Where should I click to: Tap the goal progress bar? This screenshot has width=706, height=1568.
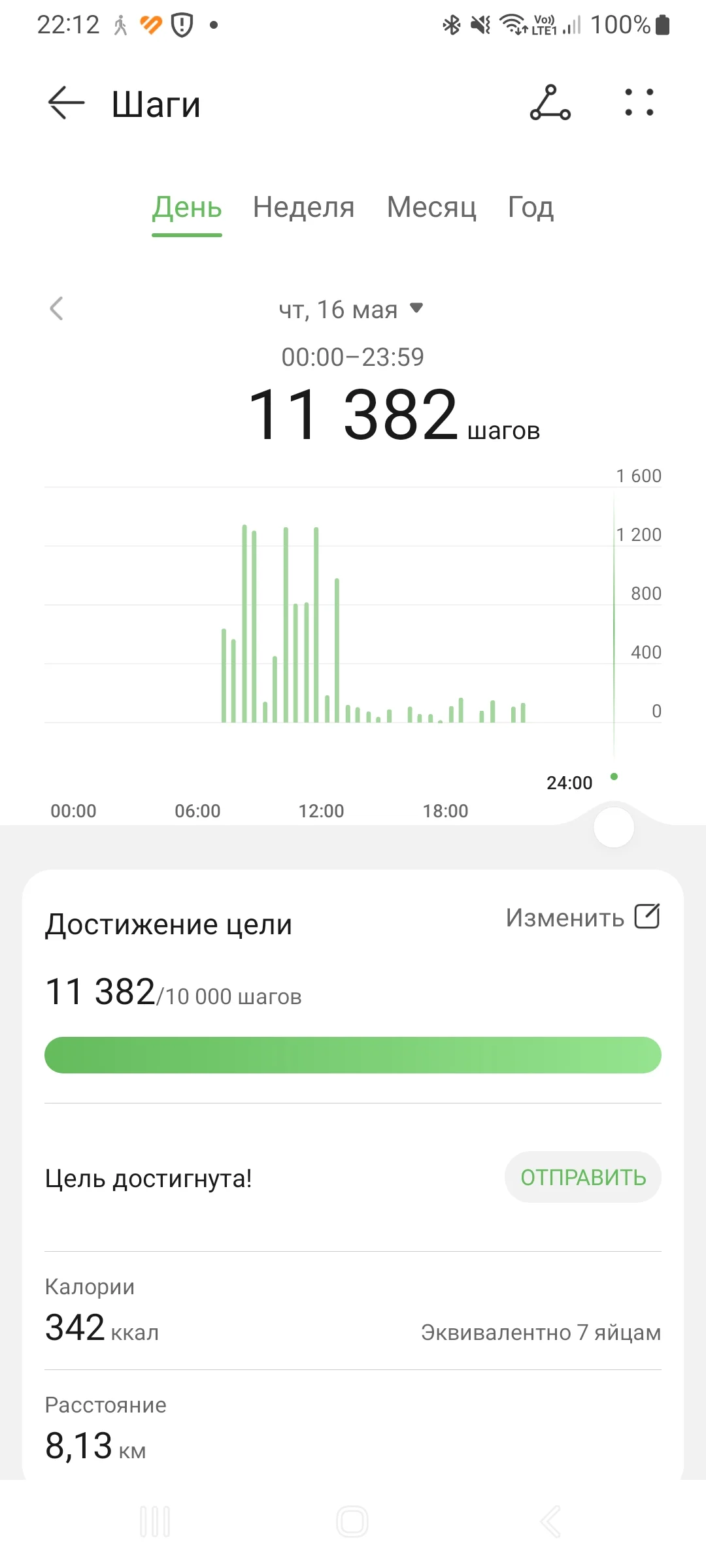pos(352,1054)
